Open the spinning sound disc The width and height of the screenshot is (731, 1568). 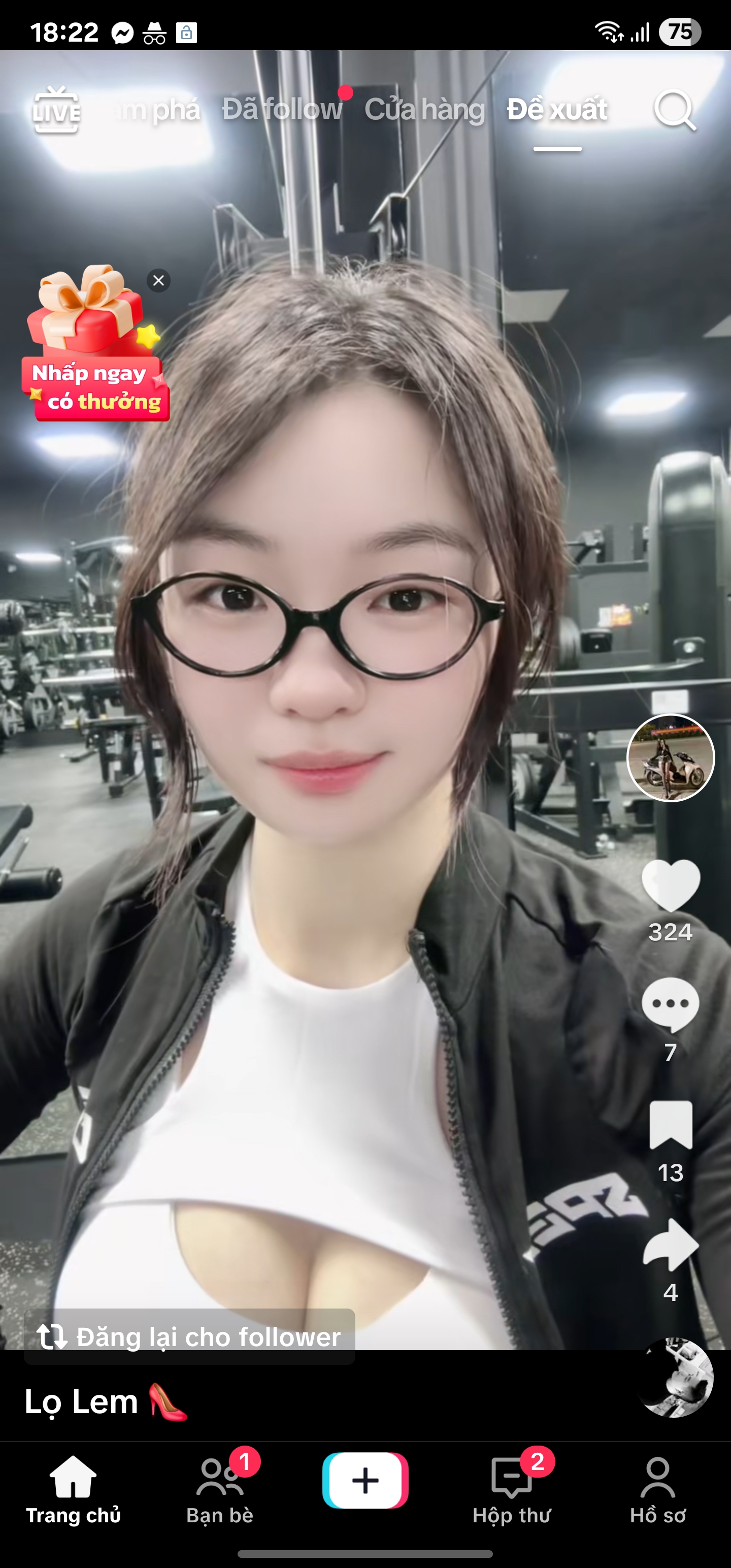click(x=674, y=1378)
